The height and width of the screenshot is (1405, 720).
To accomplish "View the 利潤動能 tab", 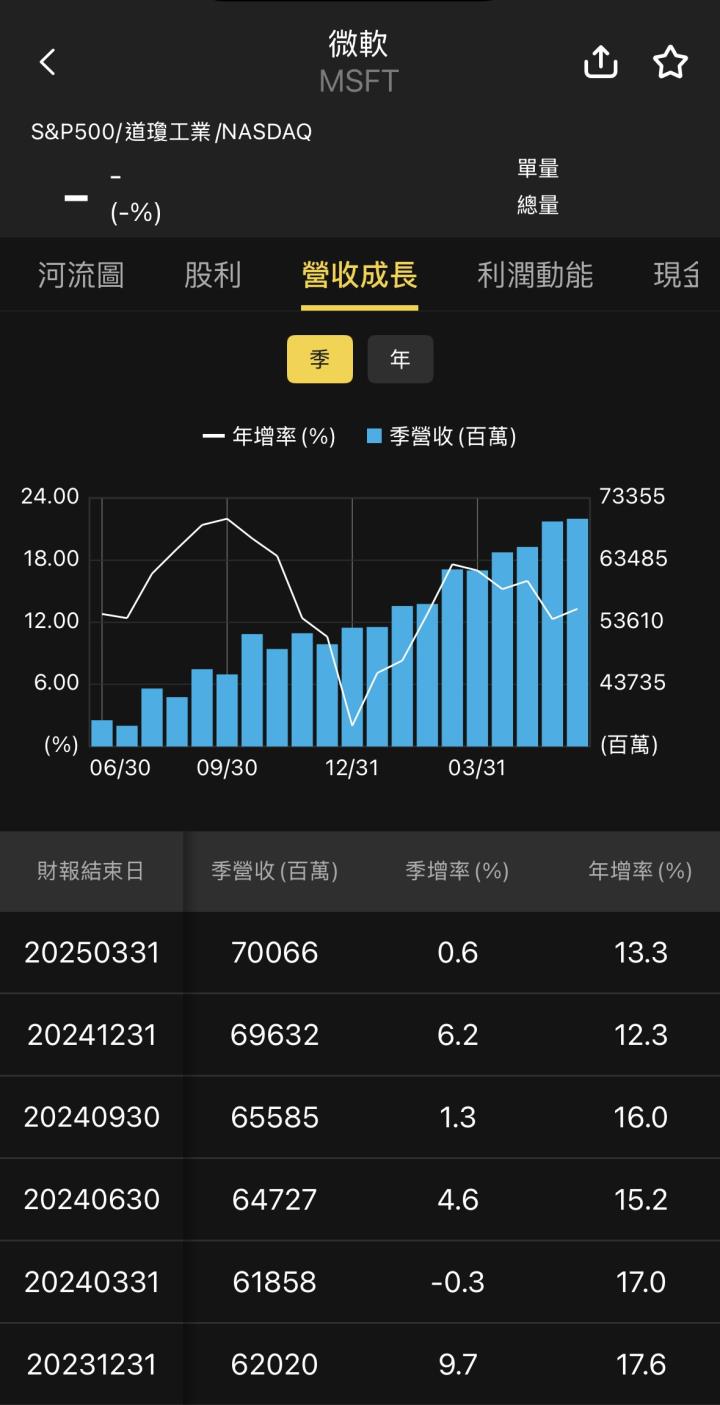I will pyautogui.click(x=535, y=275).
